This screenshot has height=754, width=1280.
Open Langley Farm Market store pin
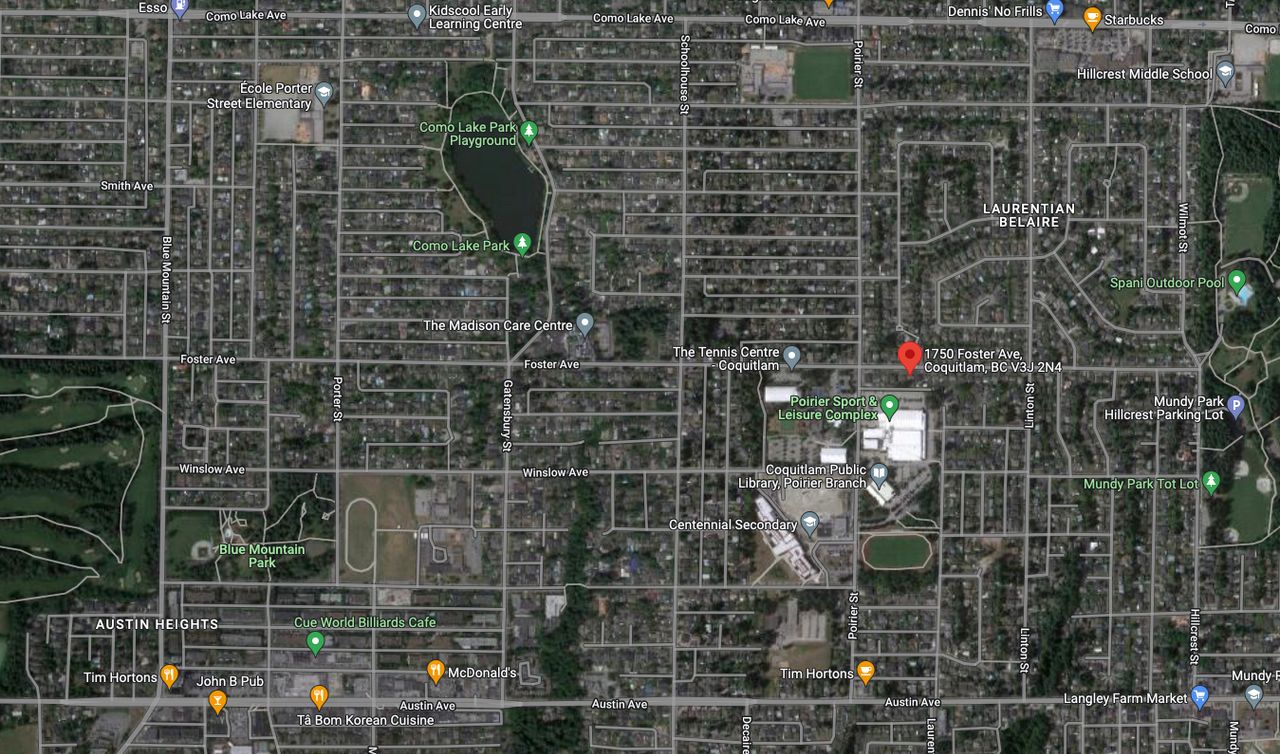(1200, 696)
